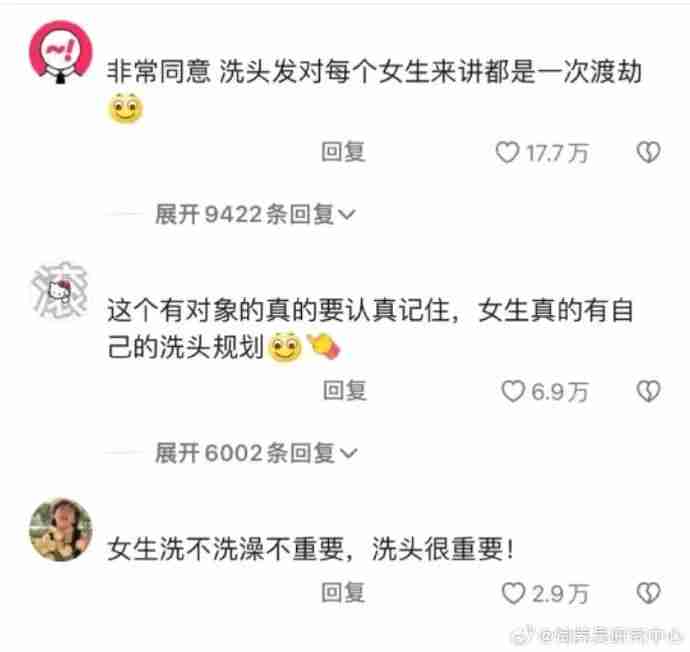
Task: Dislike the 洗头很重要 comment
Action: click(x=648, y=594)
